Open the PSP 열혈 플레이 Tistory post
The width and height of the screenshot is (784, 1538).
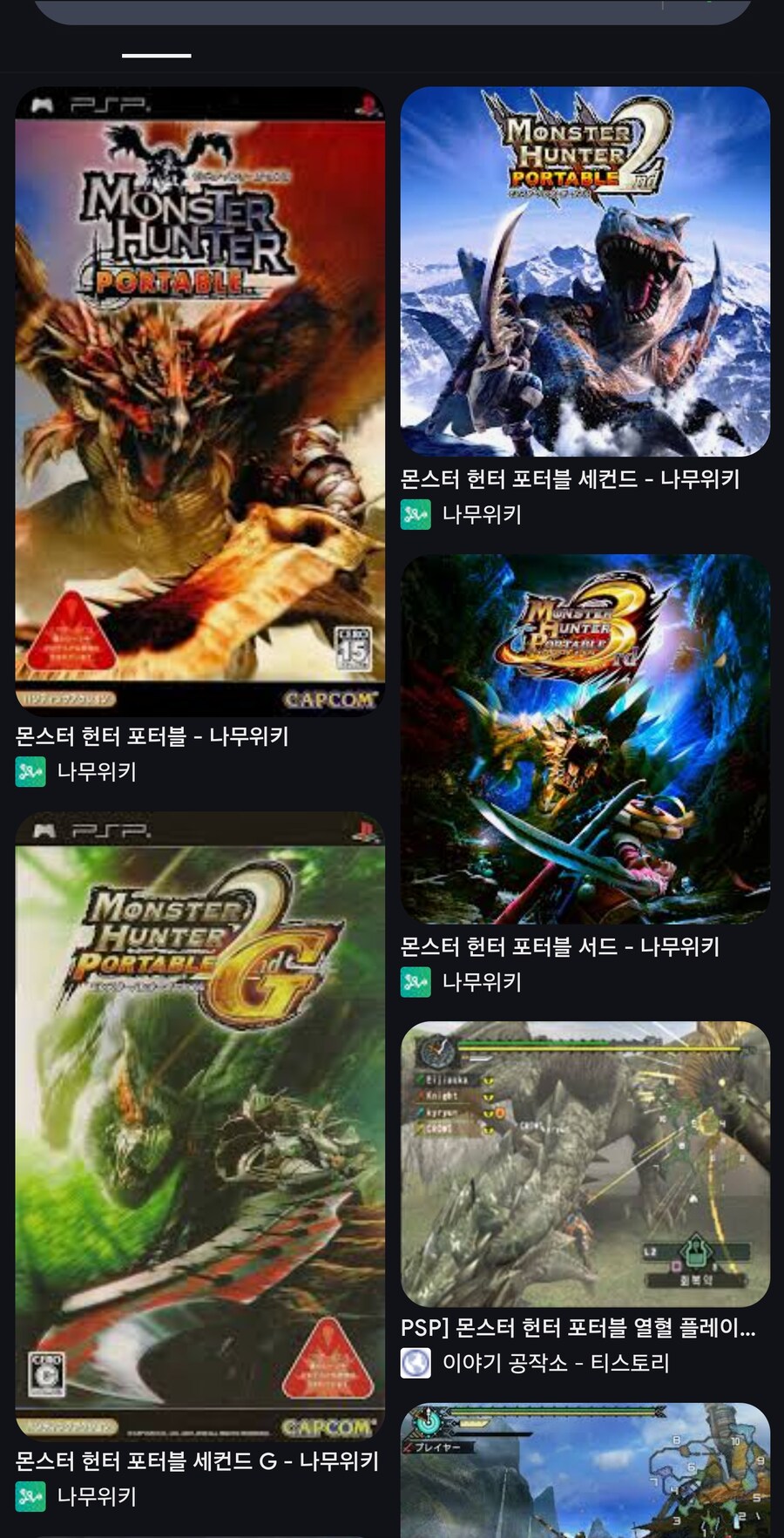578,1330
